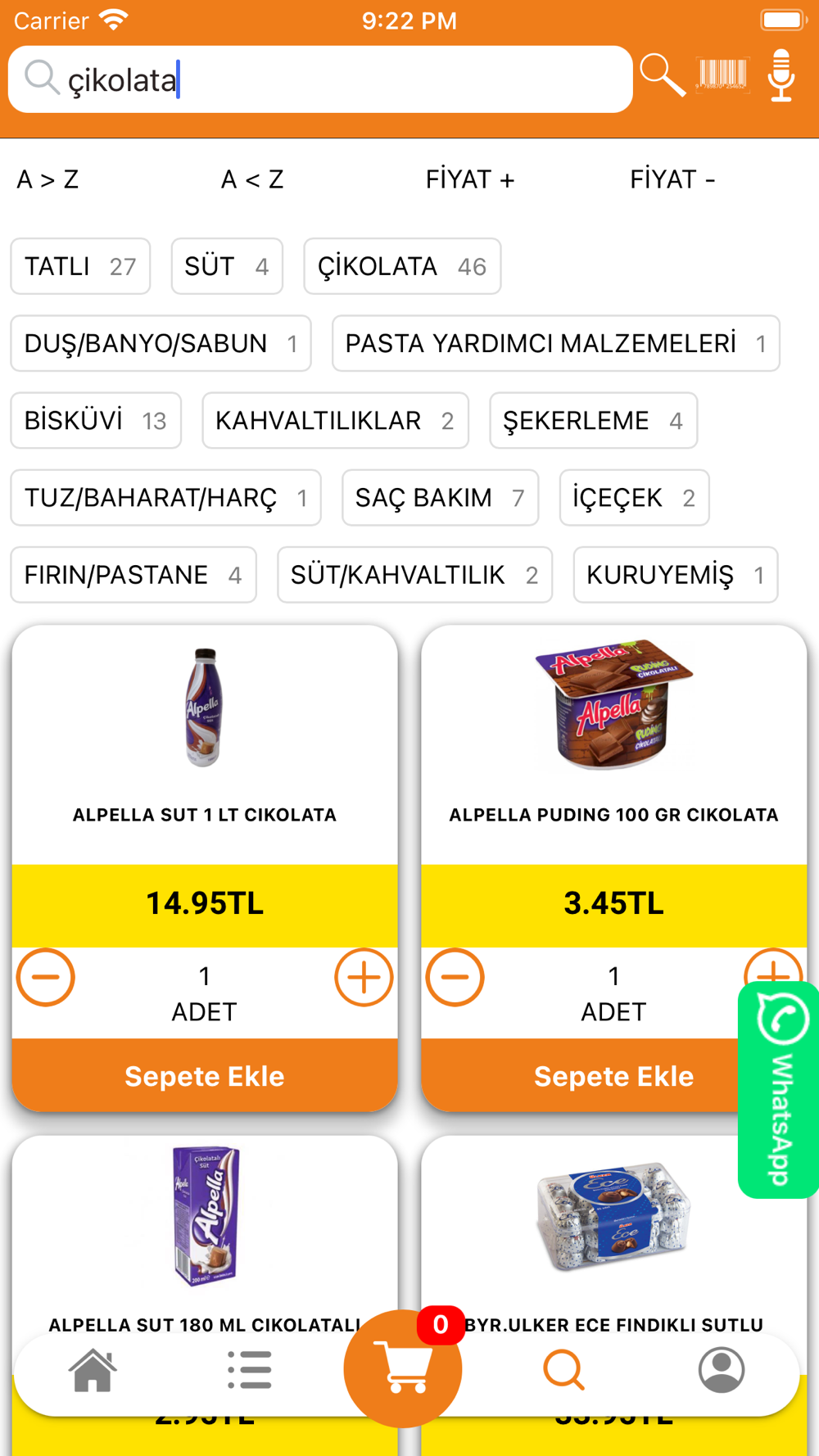Go to the home tab
The height and width of the screenshot is (1456, 819).
click(x=93, y=1370)
